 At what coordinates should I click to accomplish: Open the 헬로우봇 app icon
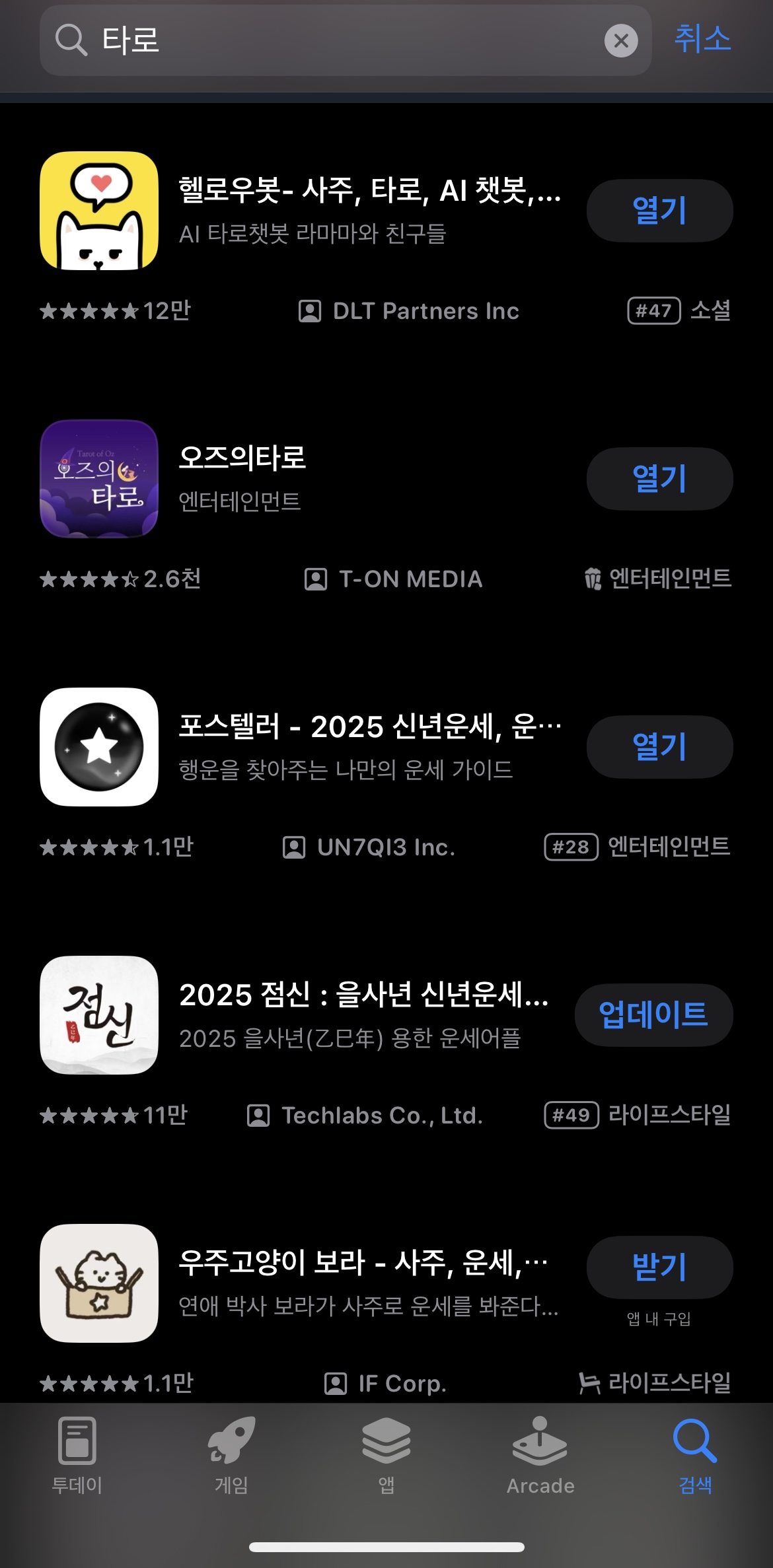tap(99, 211)
